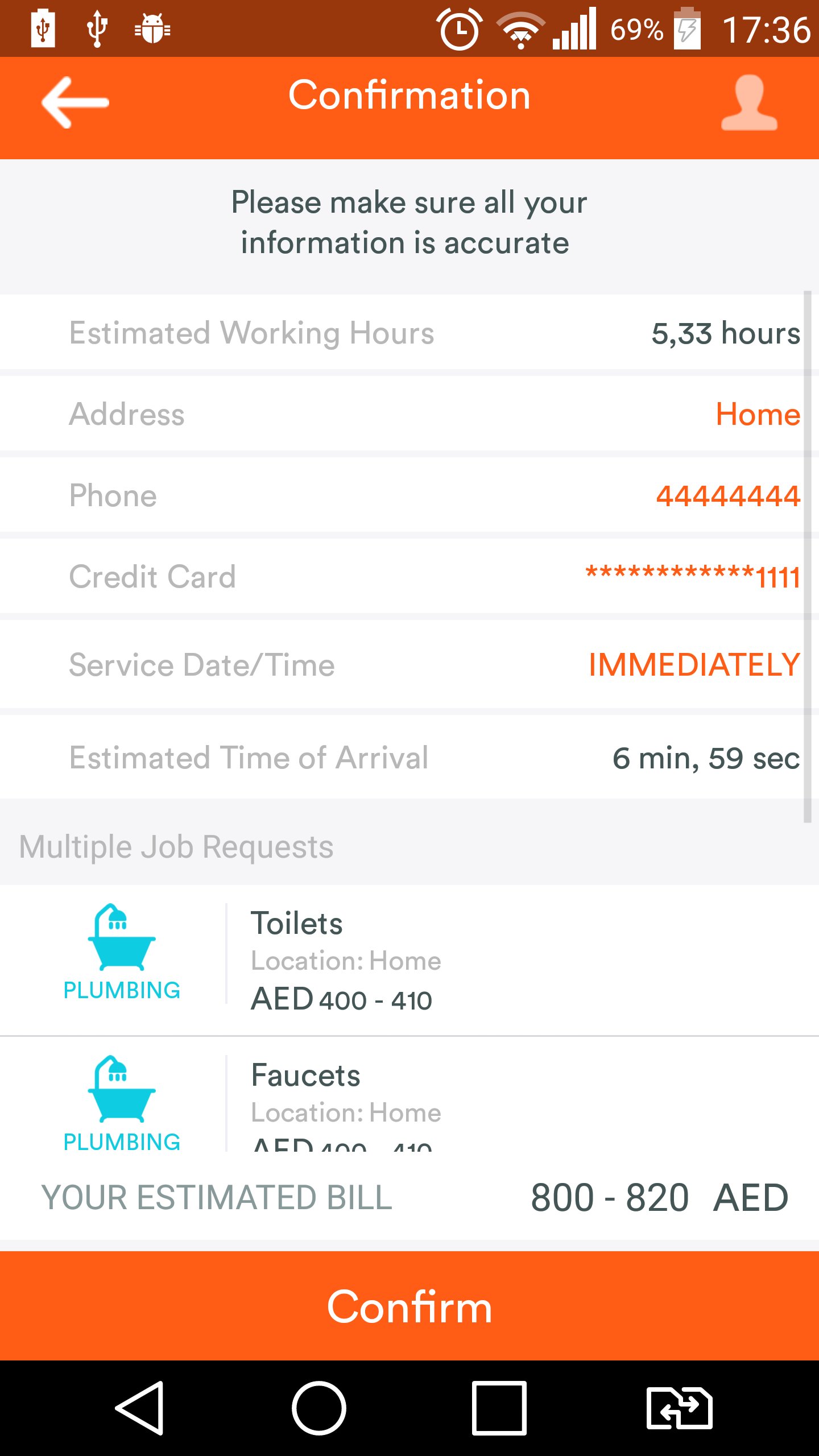Change the Home address
The image size is (819, 1456).
click(758, 414)
